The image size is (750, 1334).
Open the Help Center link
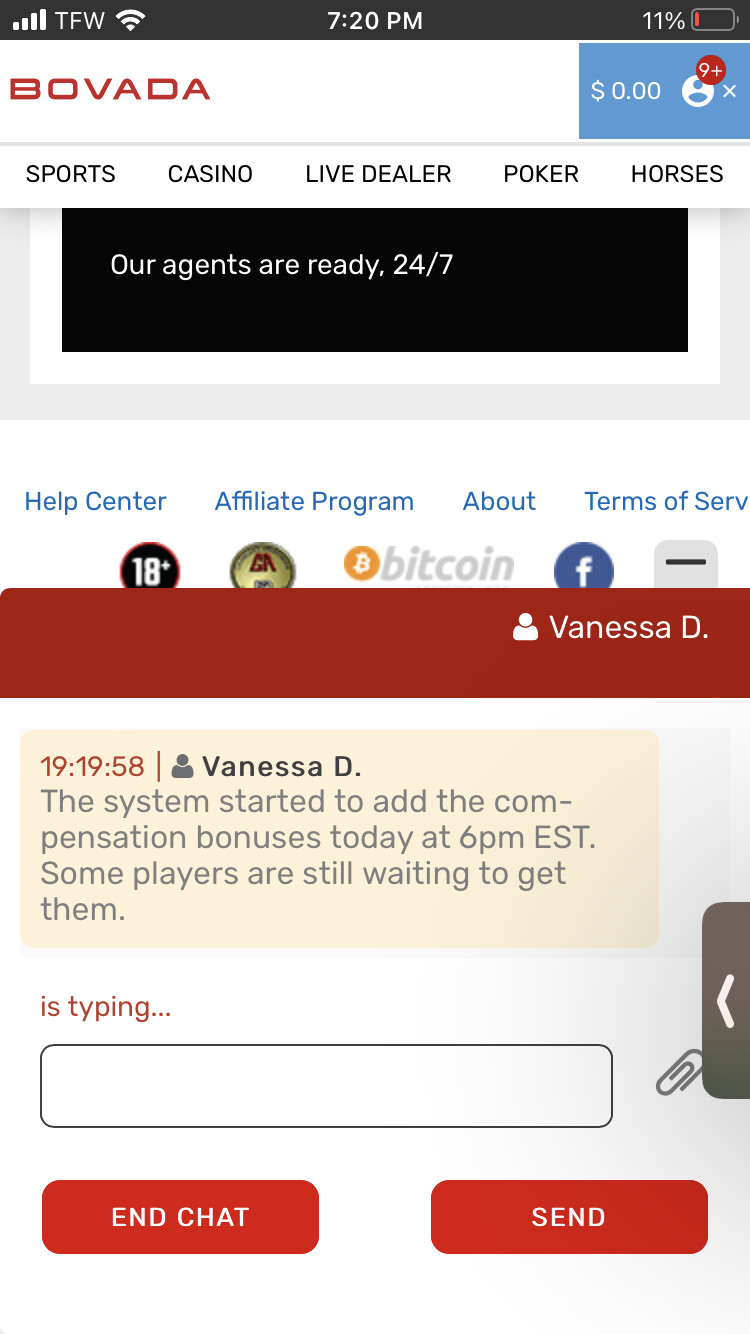[96, 501]
